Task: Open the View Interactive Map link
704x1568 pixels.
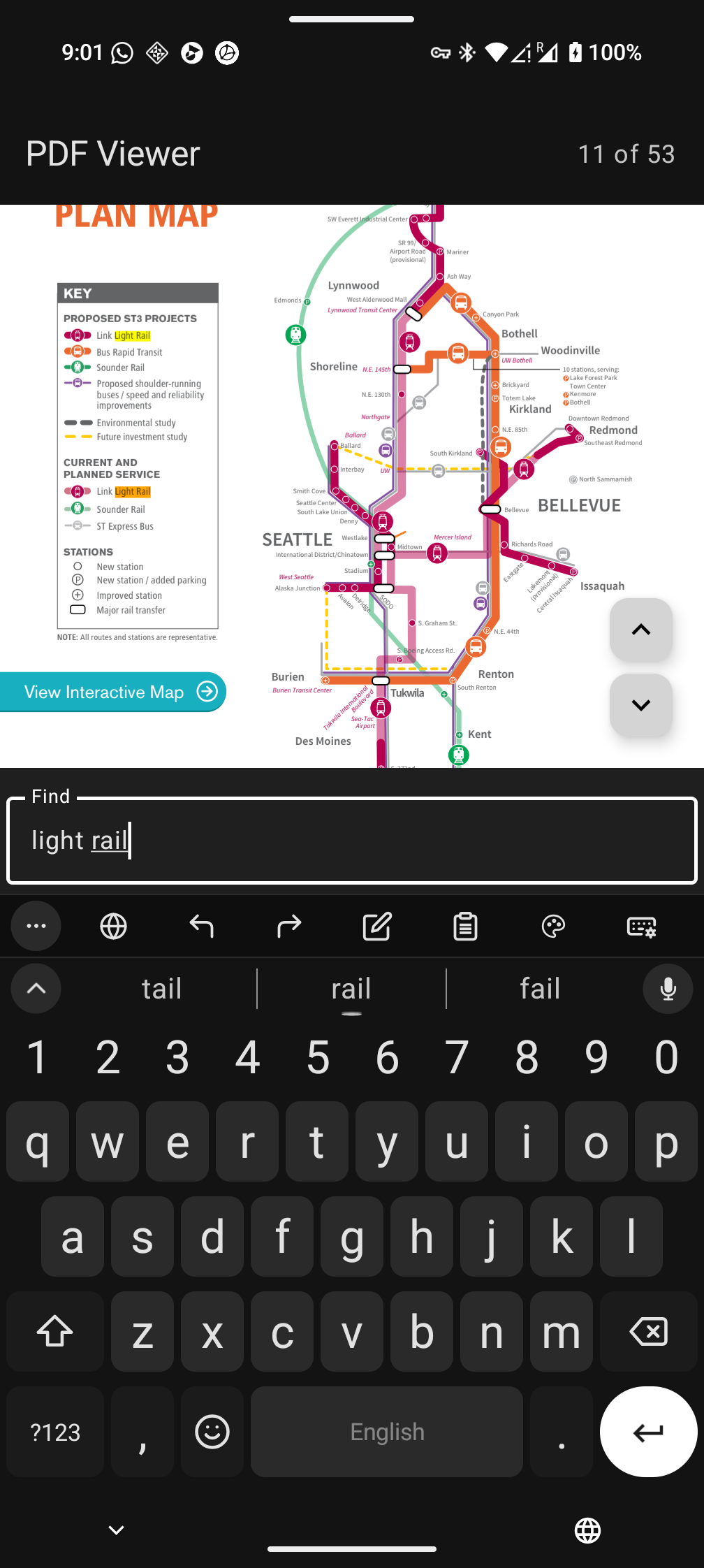Action: [x=114, y=692]
